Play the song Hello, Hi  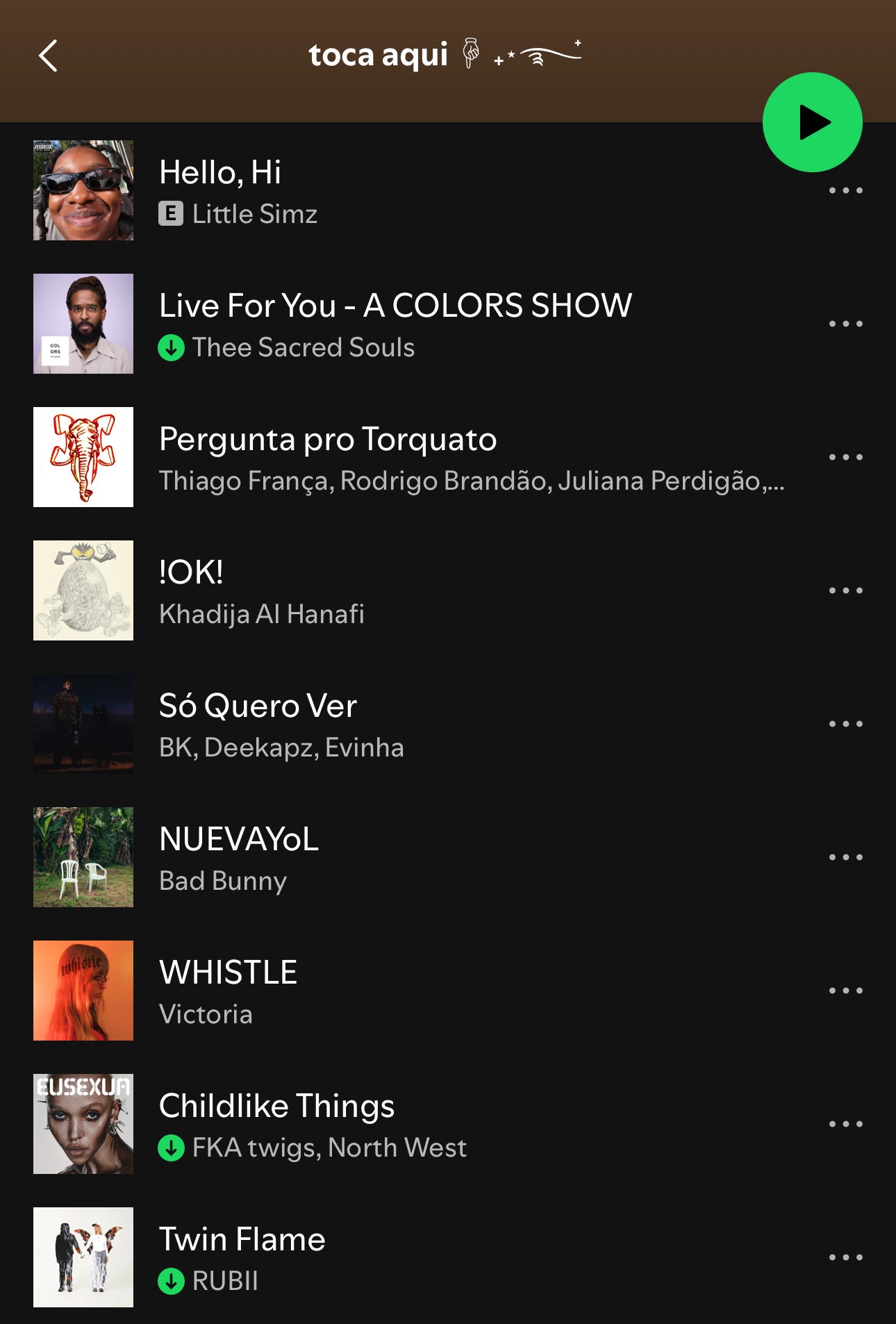(221, 172)
